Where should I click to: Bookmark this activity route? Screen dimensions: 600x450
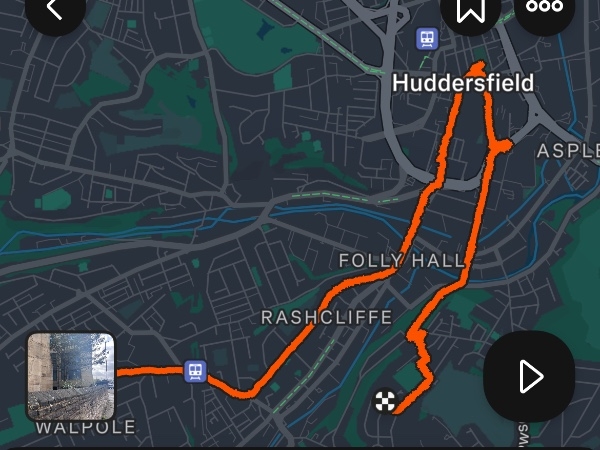470,11
